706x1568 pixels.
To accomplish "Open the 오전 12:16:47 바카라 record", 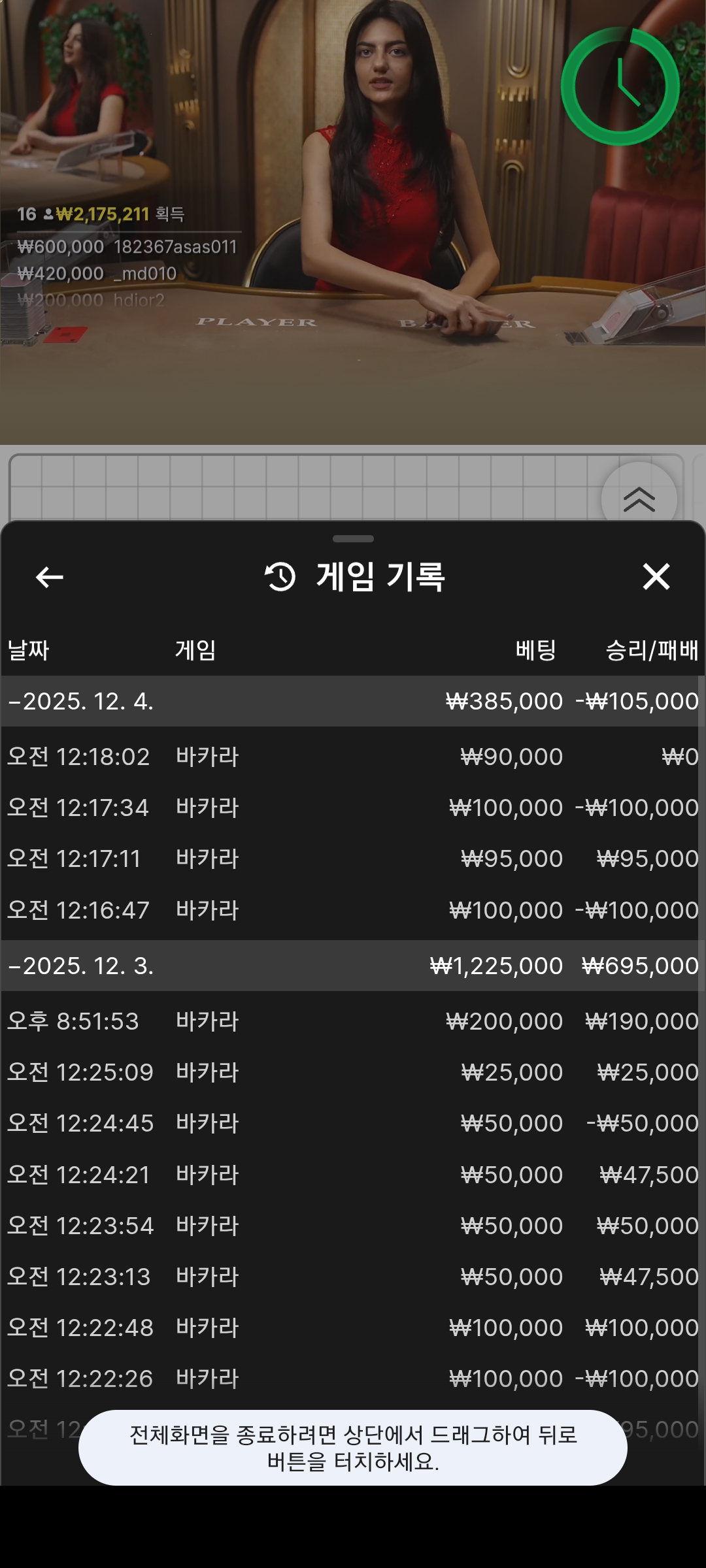I will click(x=353, y=910).
